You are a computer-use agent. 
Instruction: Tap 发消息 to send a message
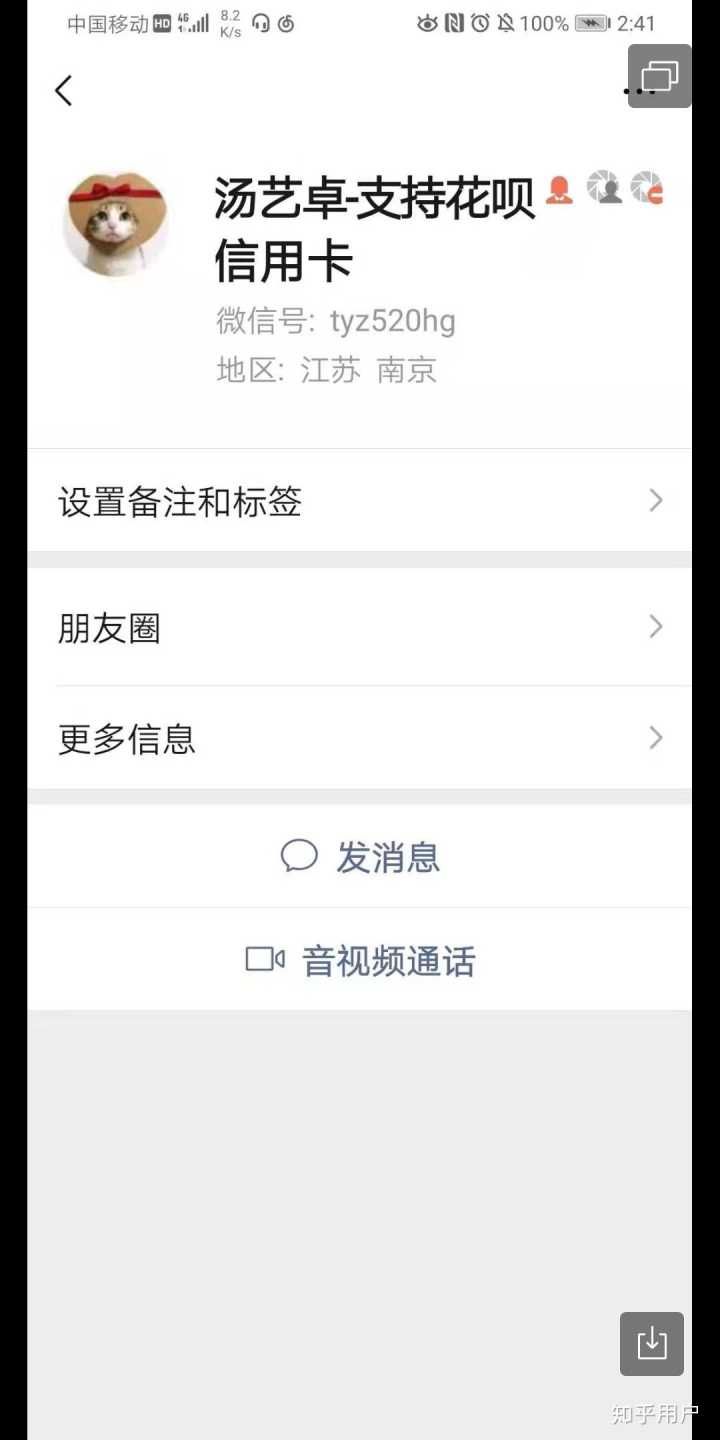(360, 857)
